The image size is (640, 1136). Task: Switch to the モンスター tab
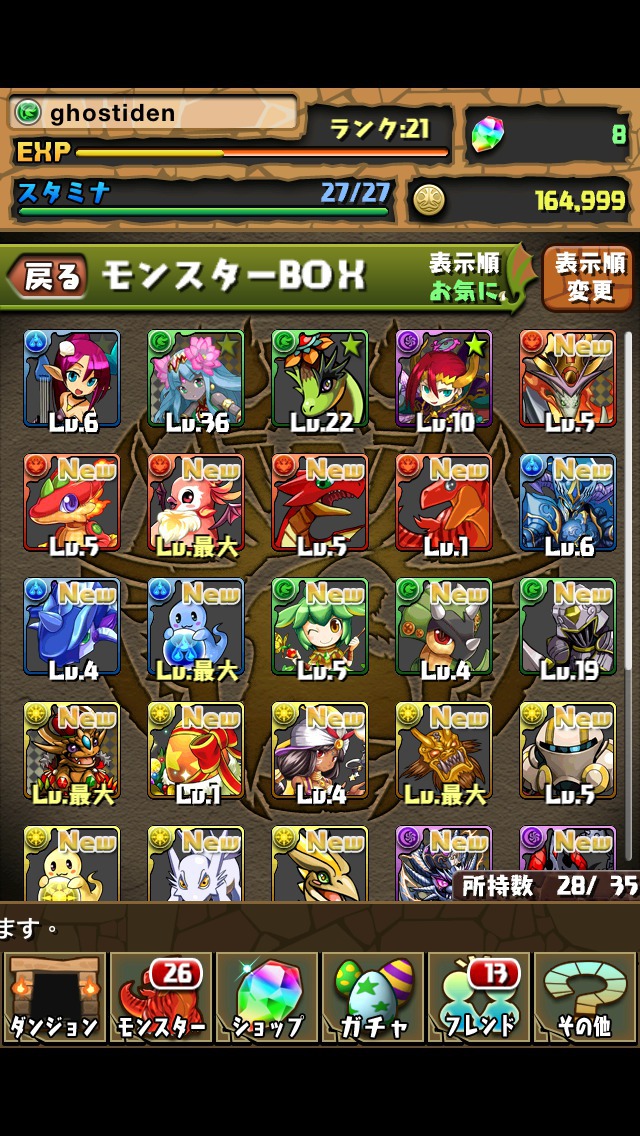tap(160, 997)
